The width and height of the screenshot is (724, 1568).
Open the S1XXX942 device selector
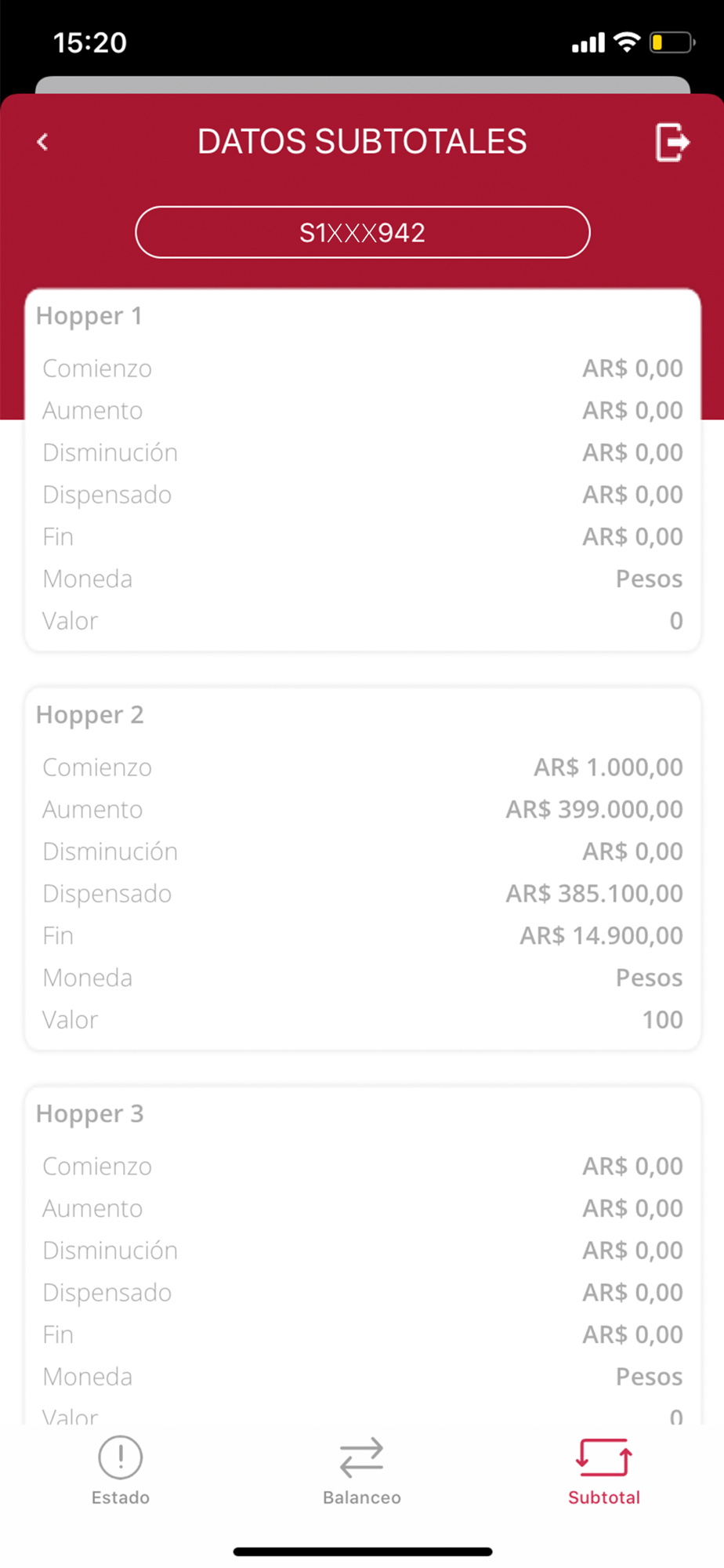pyautogui.click(x=362, y=232)
